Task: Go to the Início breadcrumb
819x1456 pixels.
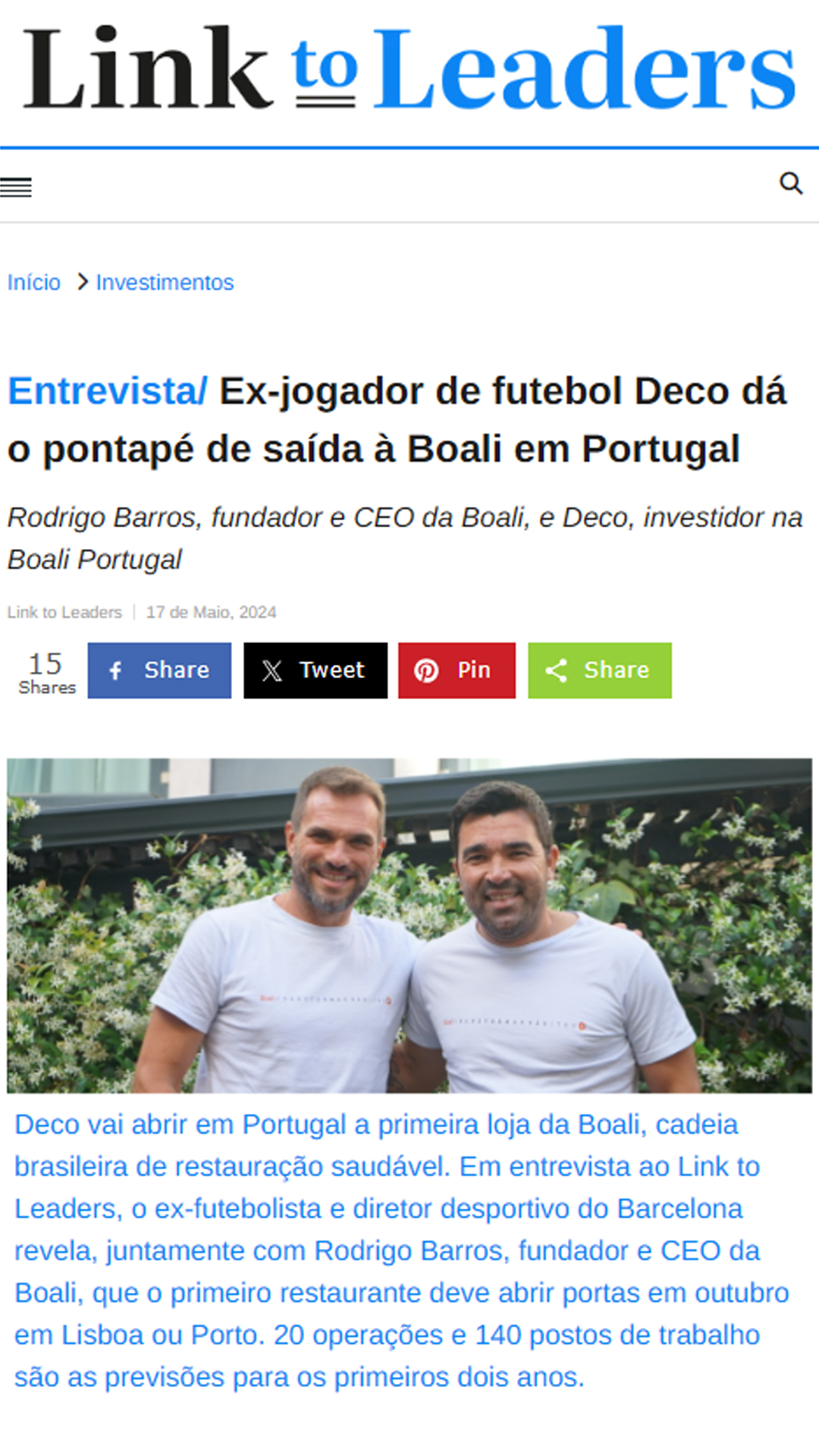Action: point(34,283)
